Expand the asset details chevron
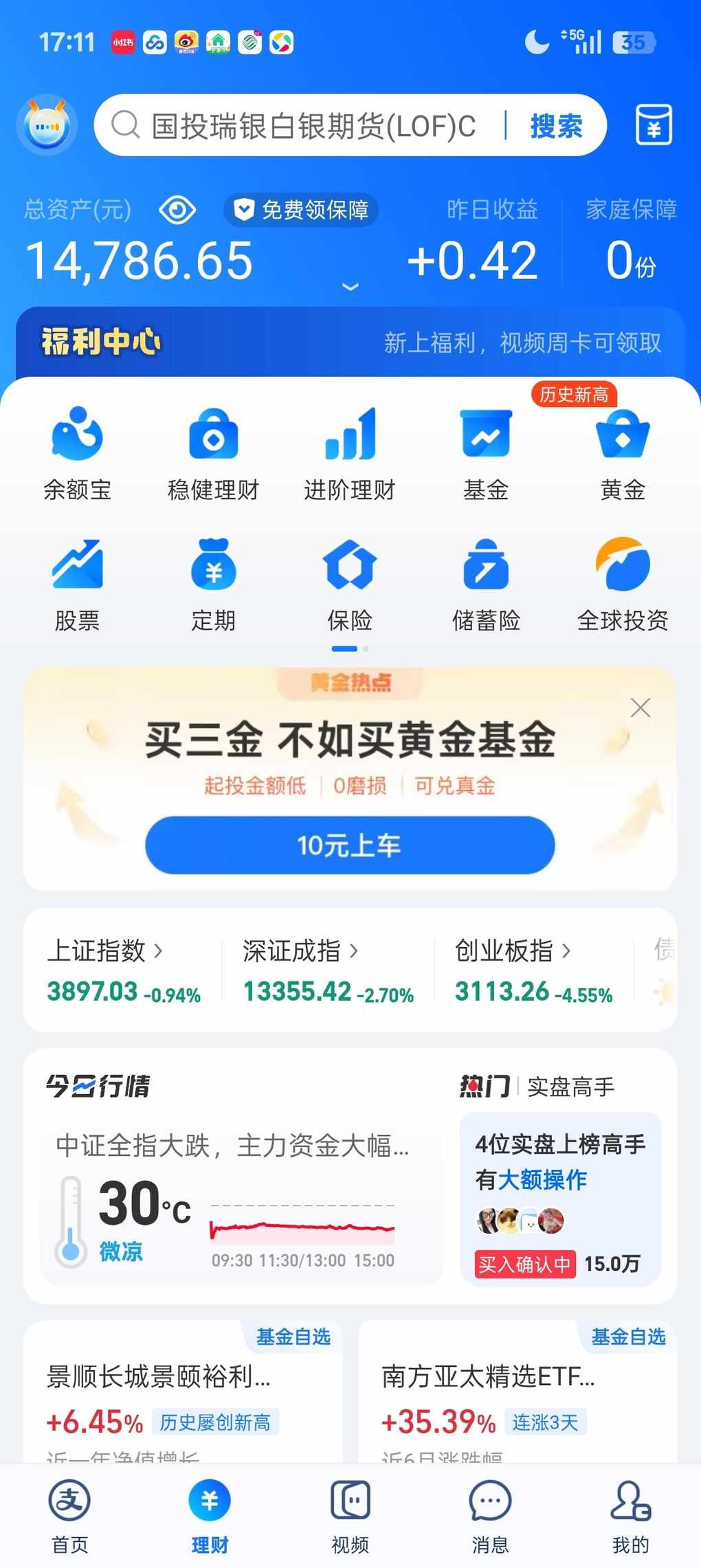 350,286
